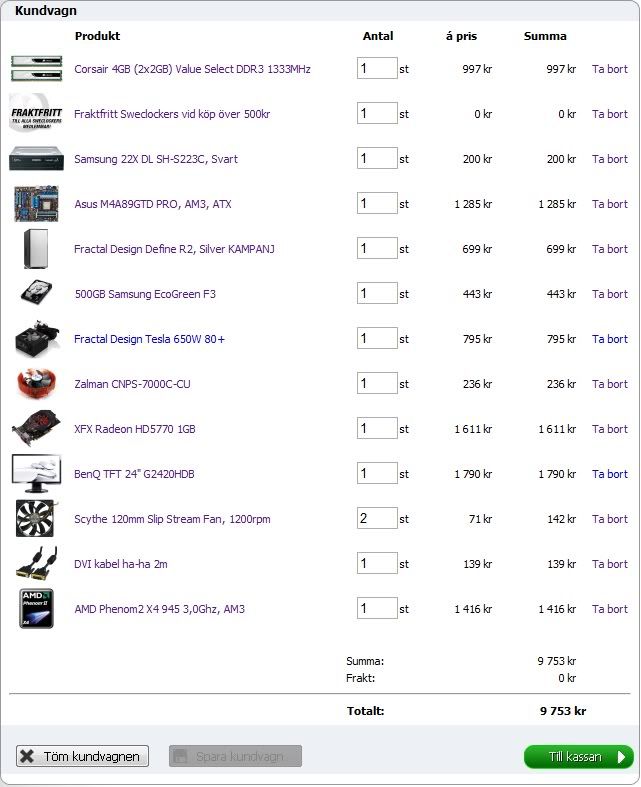Select quantity box for Fractal Design Tesla 650W

point(376,339)
